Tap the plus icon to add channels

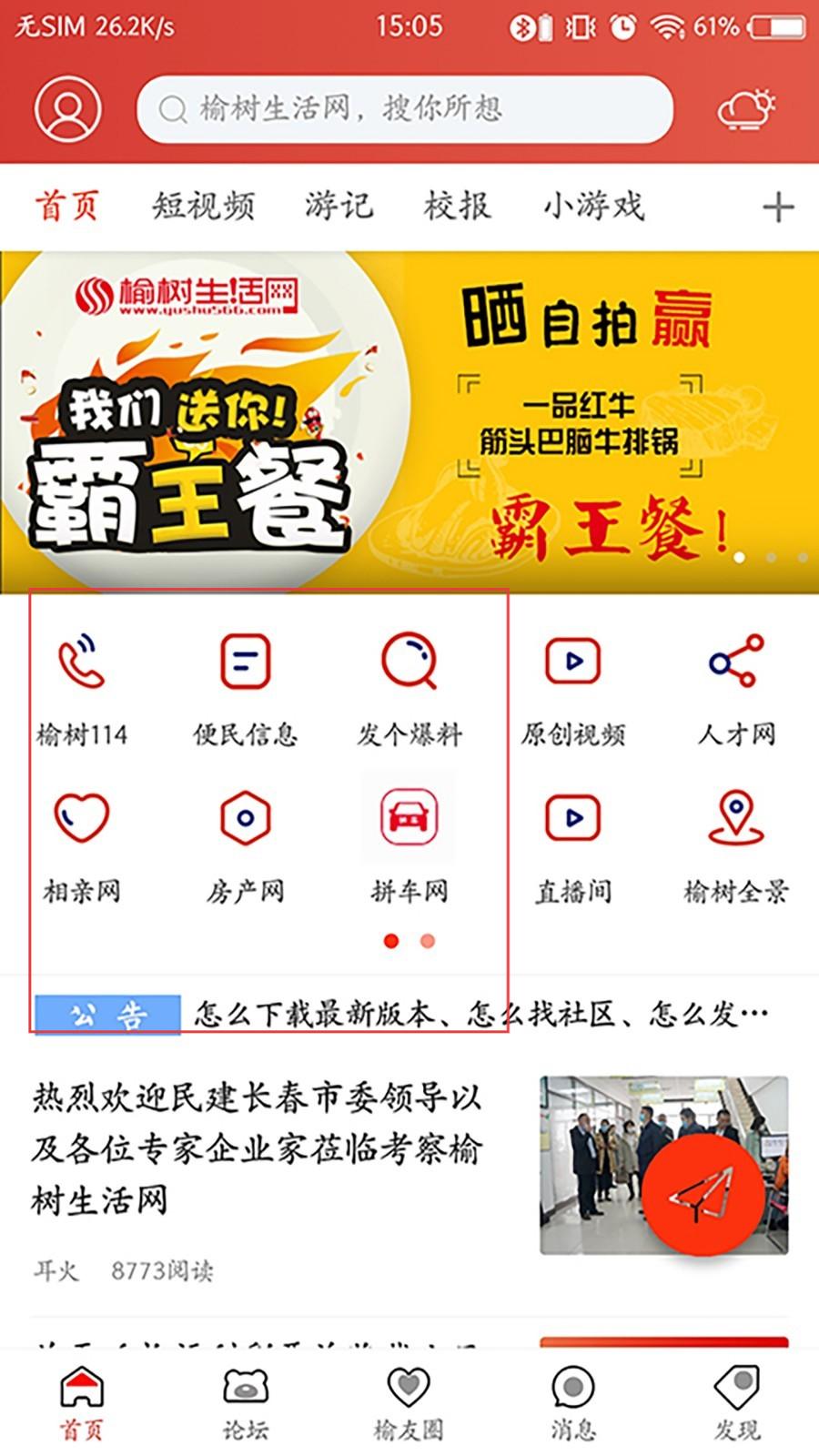(777, 207)
